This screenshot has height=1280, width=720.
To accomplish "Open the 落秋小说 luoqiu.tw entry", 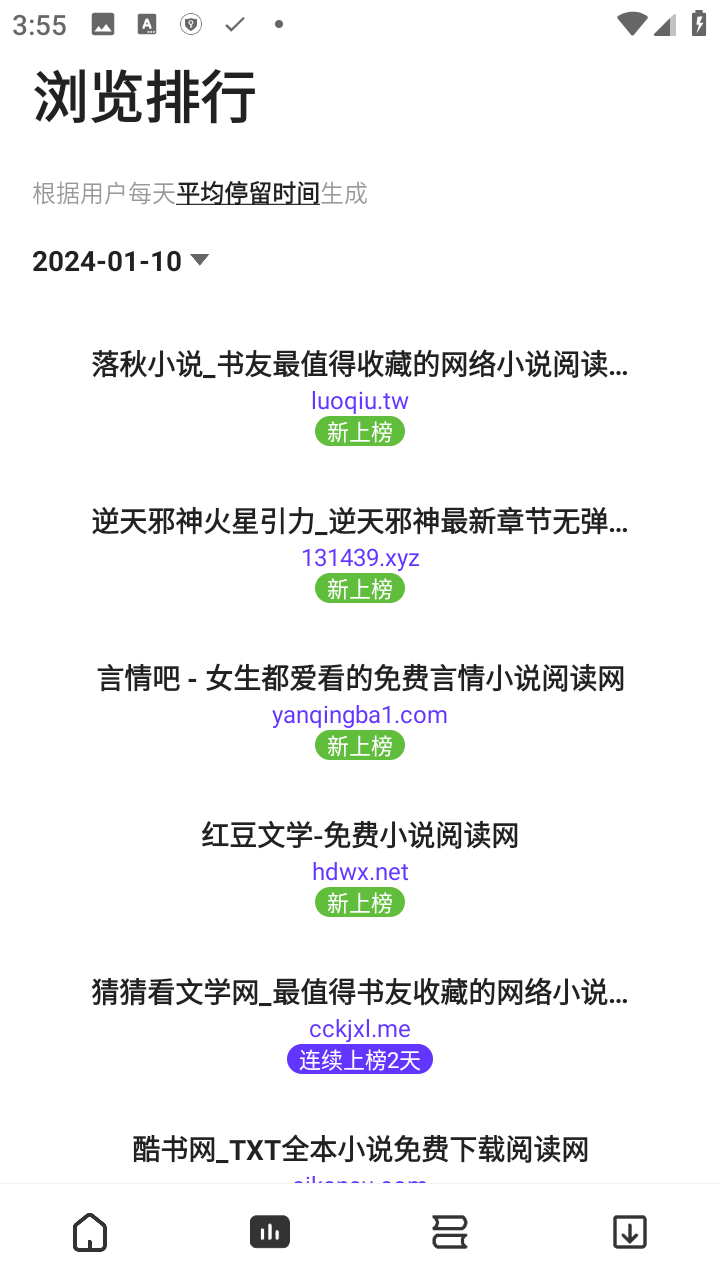I will click(x=360, y=395).
